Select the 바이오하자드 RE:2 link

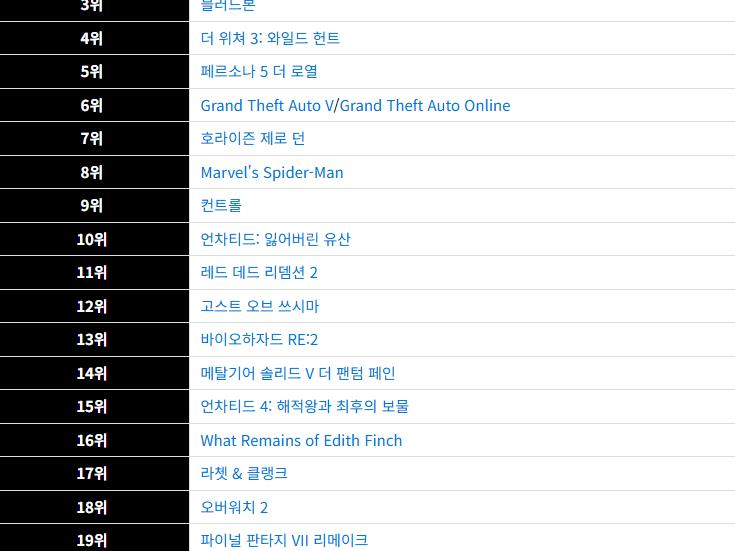point(259,340)
